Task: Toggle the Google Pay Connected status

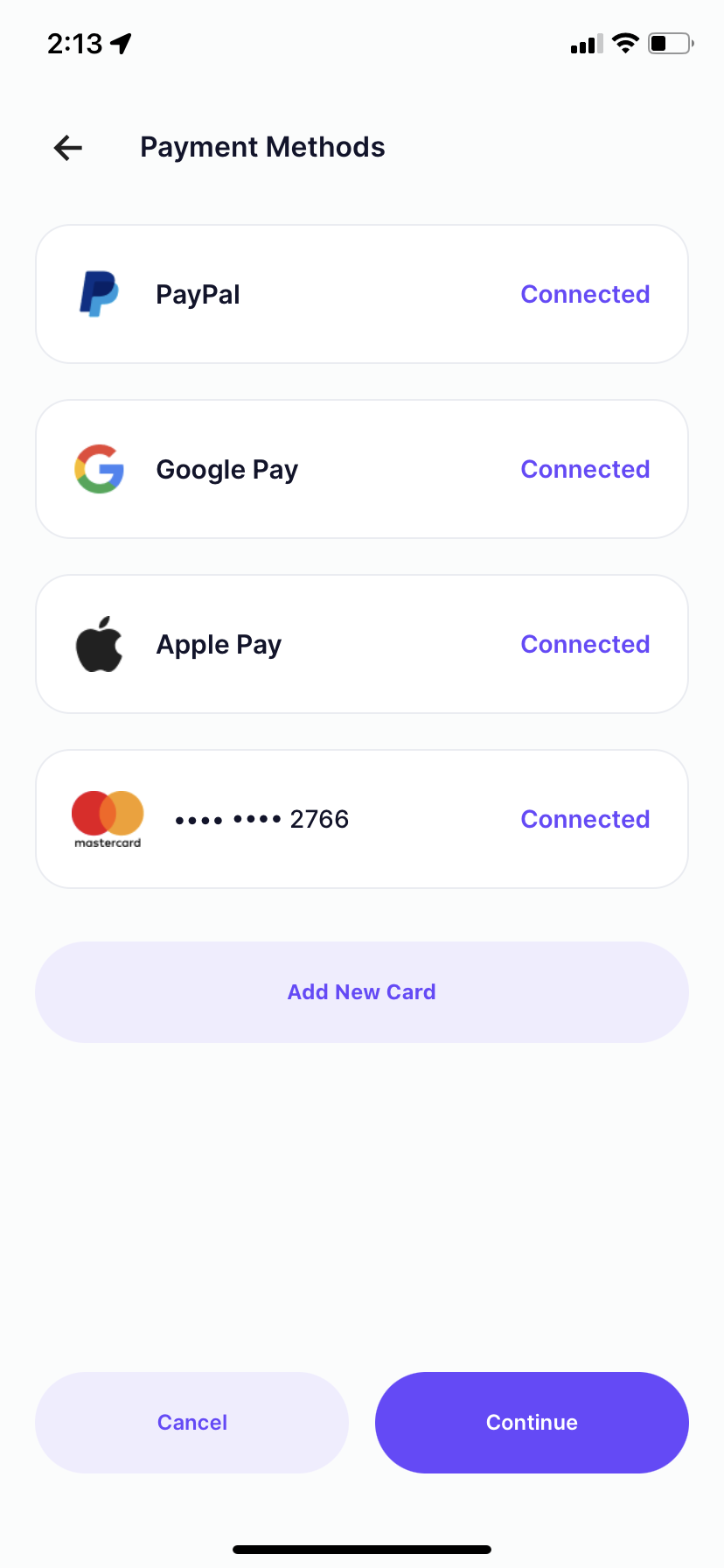Action: point(585,469)
